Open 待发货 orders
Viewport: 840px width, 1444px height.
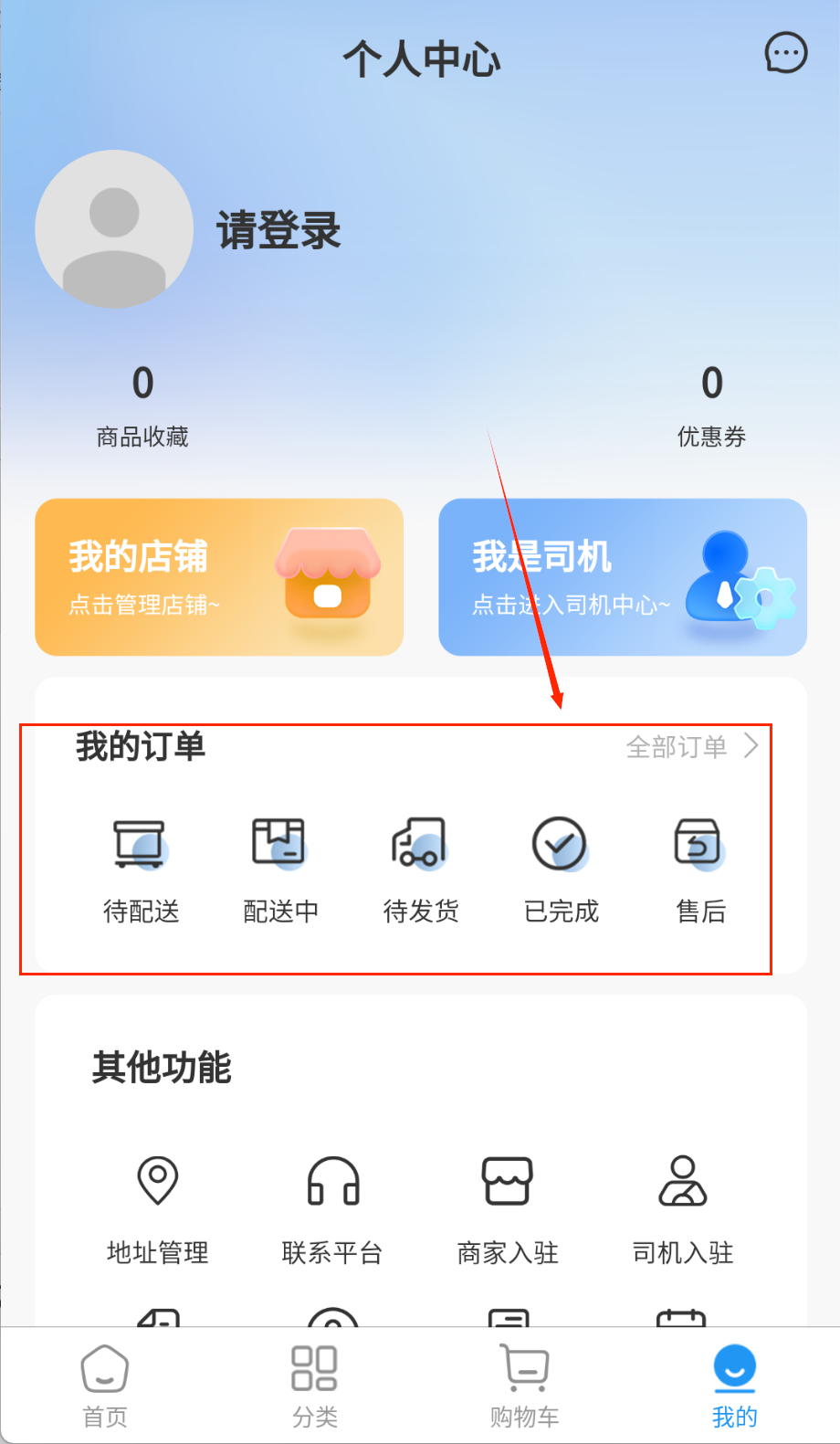[x=420, y=868]
